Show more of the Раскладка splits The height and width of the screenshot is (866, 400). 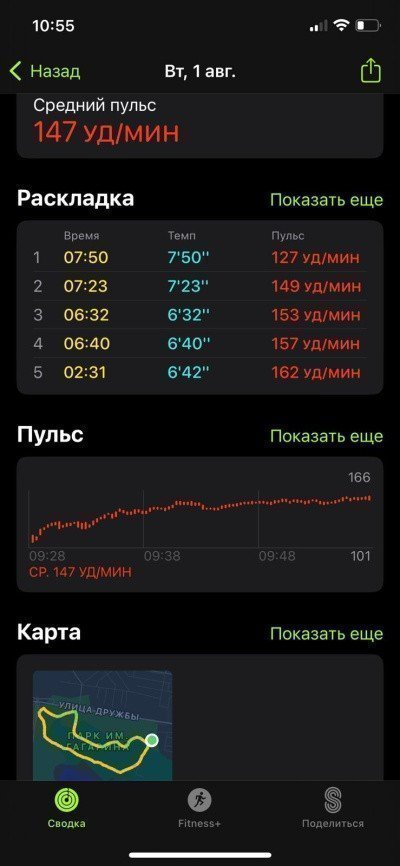[326, 199]
